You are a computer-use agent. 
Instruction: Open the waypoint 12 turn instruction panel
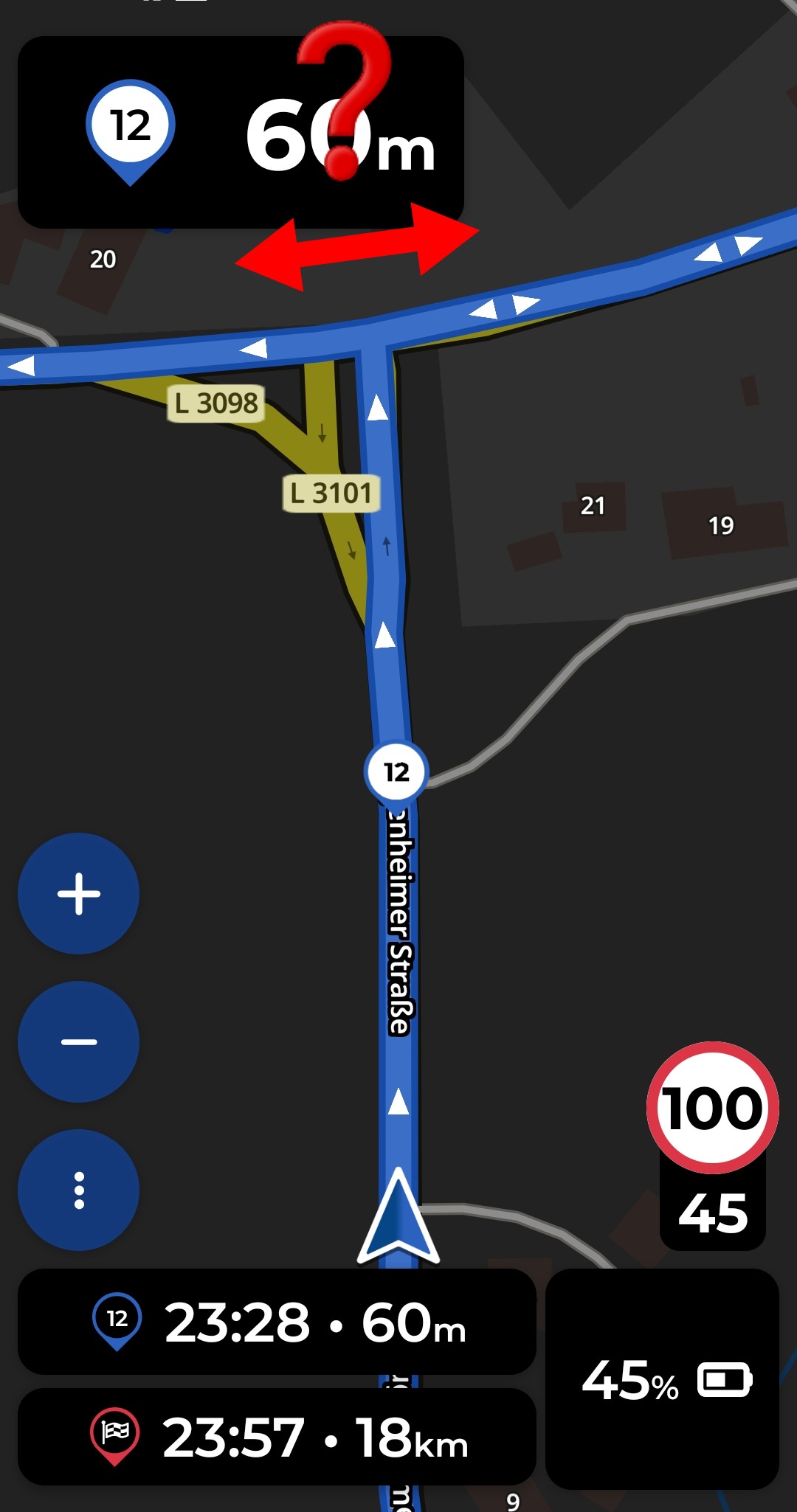[241, 132]
